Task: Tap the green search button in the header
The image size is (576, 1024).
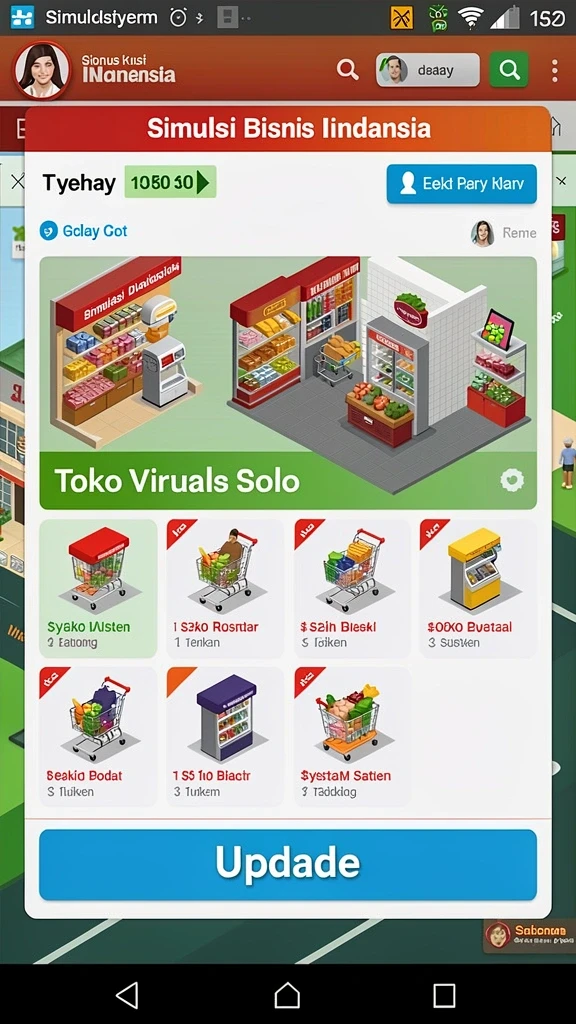Action: [509, 70]
